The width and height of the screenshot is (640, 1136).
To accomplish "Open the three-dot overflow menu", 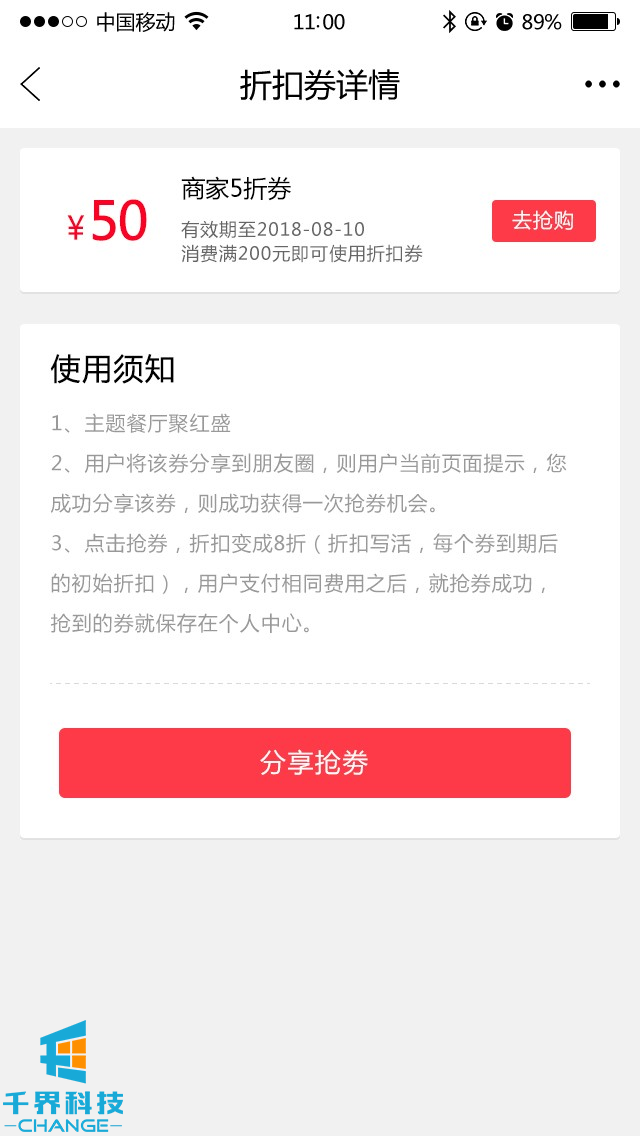I will click(x=602, y=85).
